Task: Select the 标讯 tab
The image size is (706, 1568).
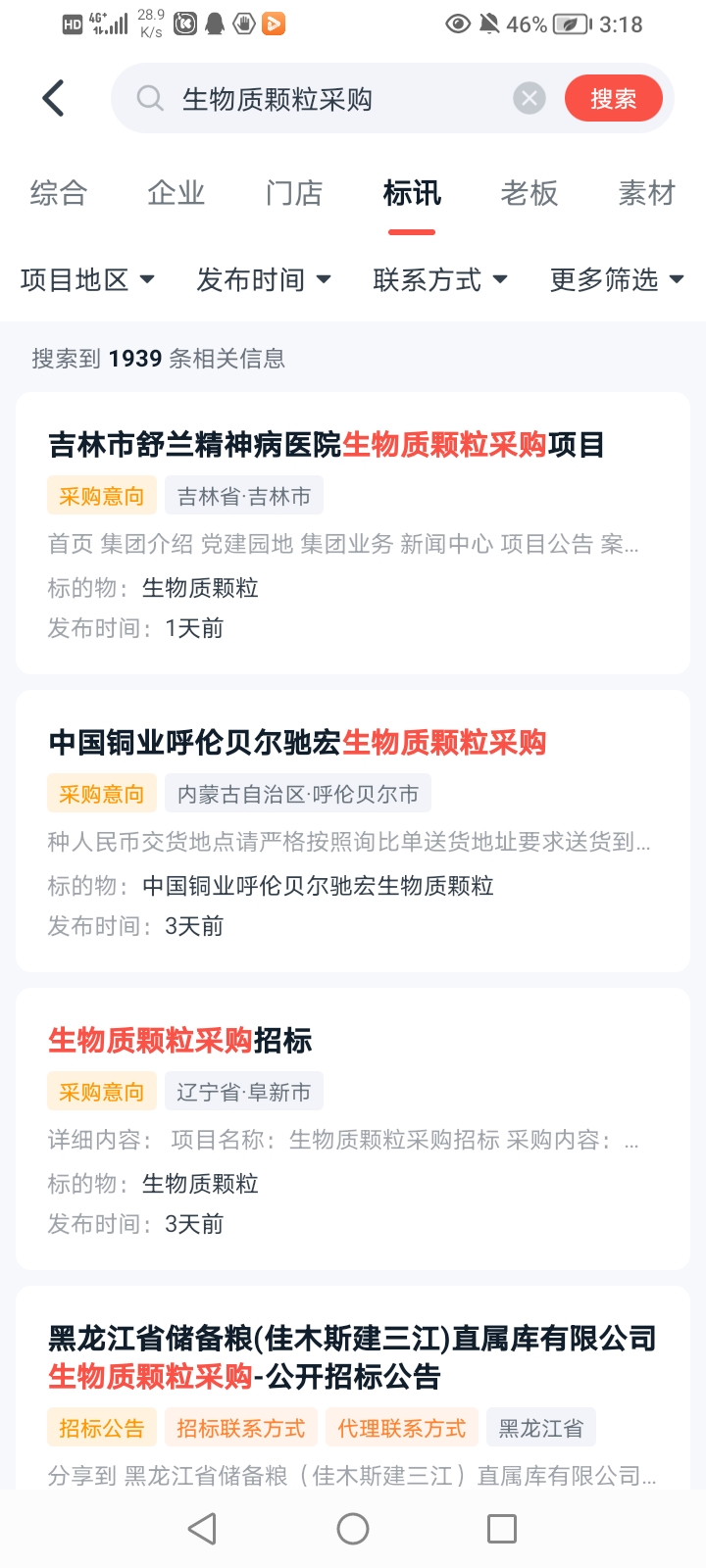Action: tap(412, 193)
